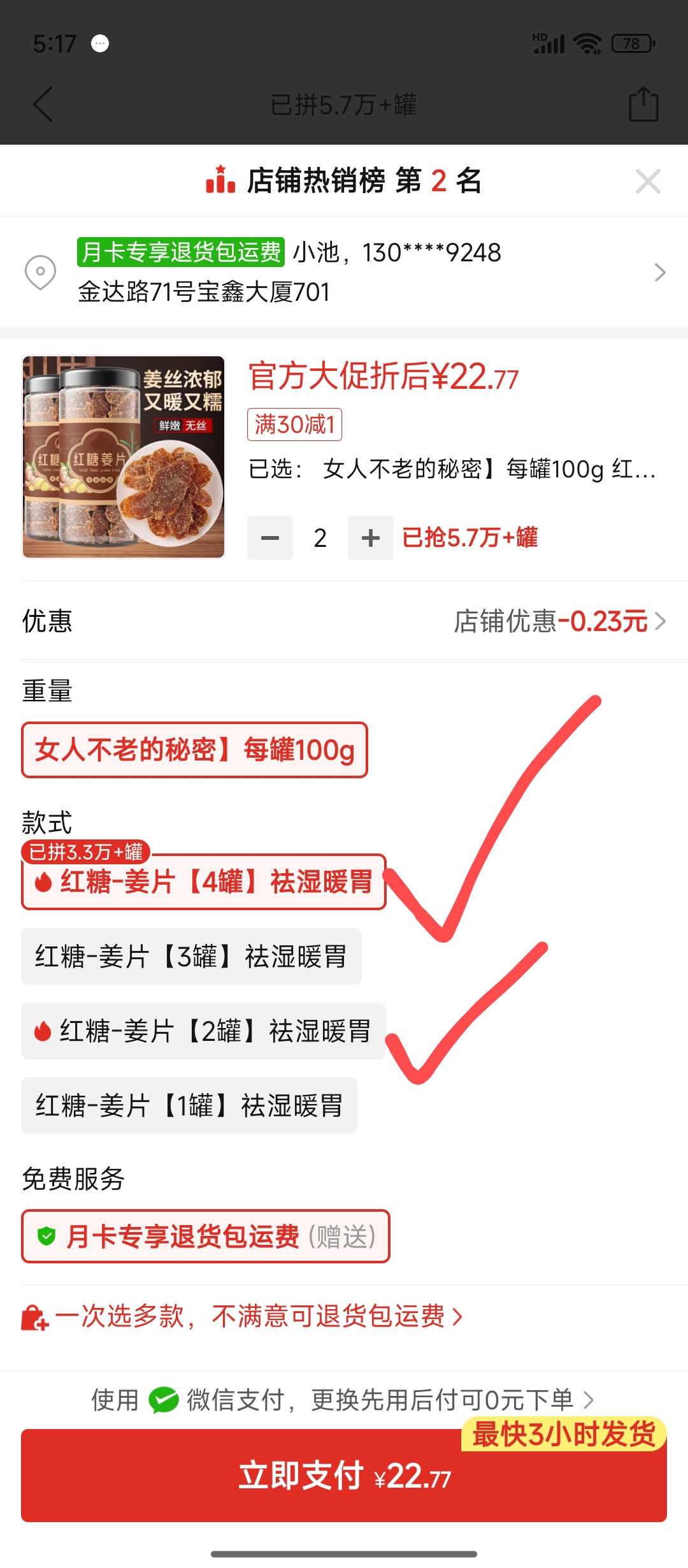Select weight option 每罐100g
Image resolution: width=688 pixels, height=1568 pixels.
(194, 750)
